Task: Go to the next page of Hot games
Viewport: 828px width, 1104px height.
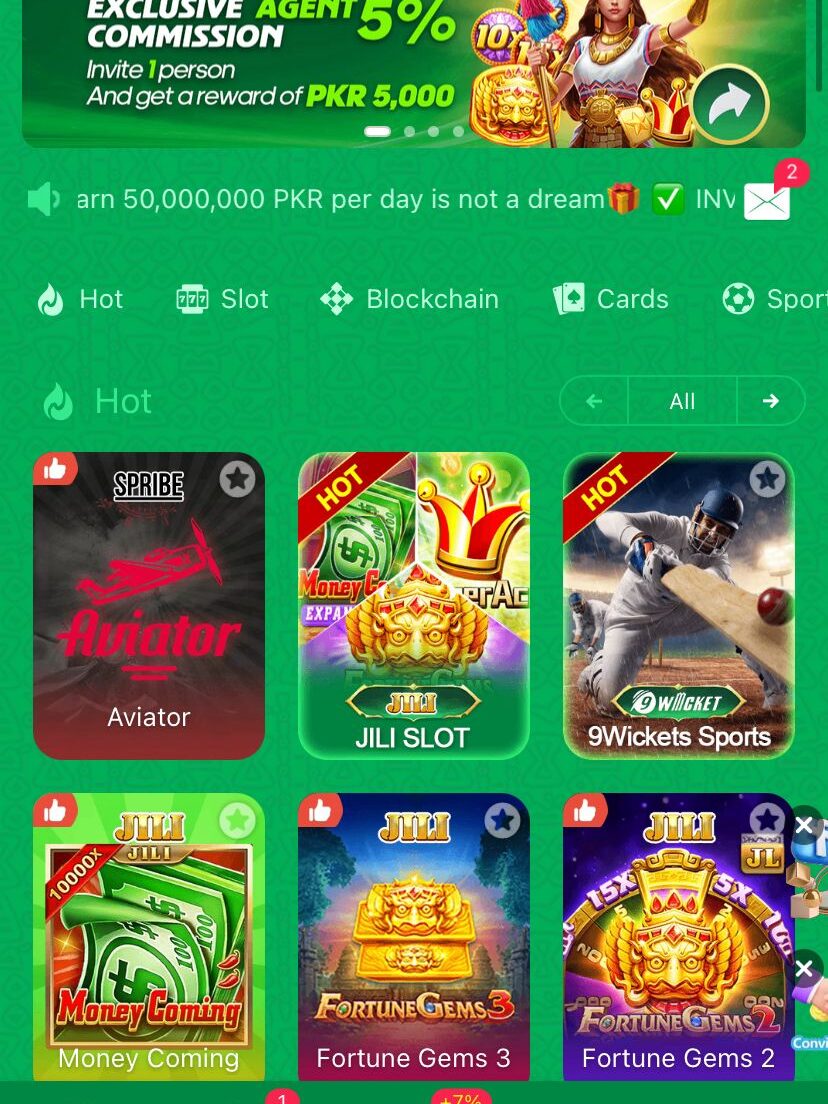Action: click(770, 401)
